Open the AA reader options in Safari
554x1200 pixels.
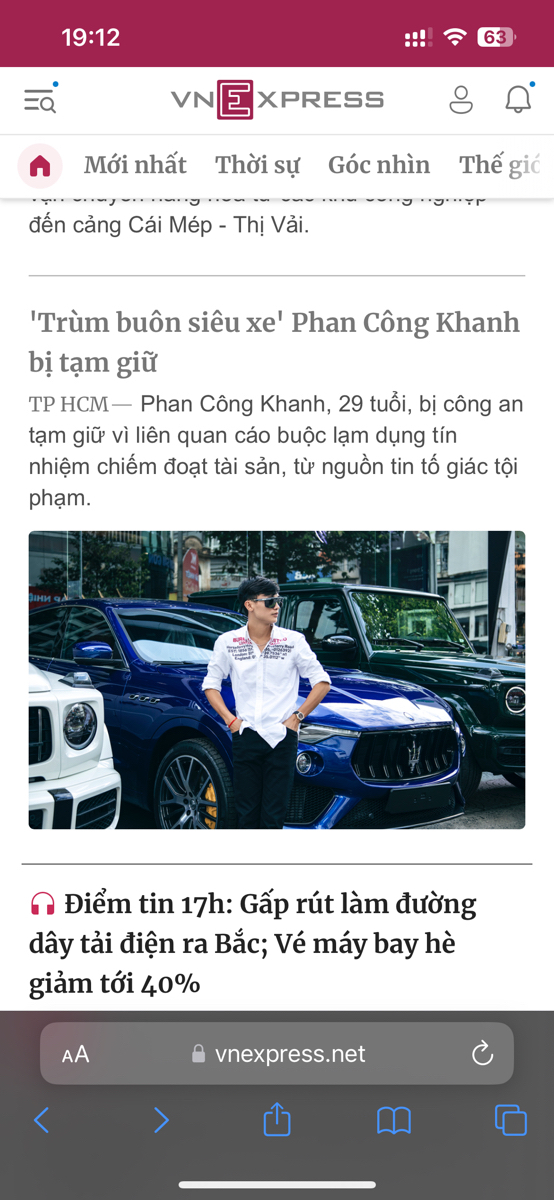click(x=75, y=1054)
